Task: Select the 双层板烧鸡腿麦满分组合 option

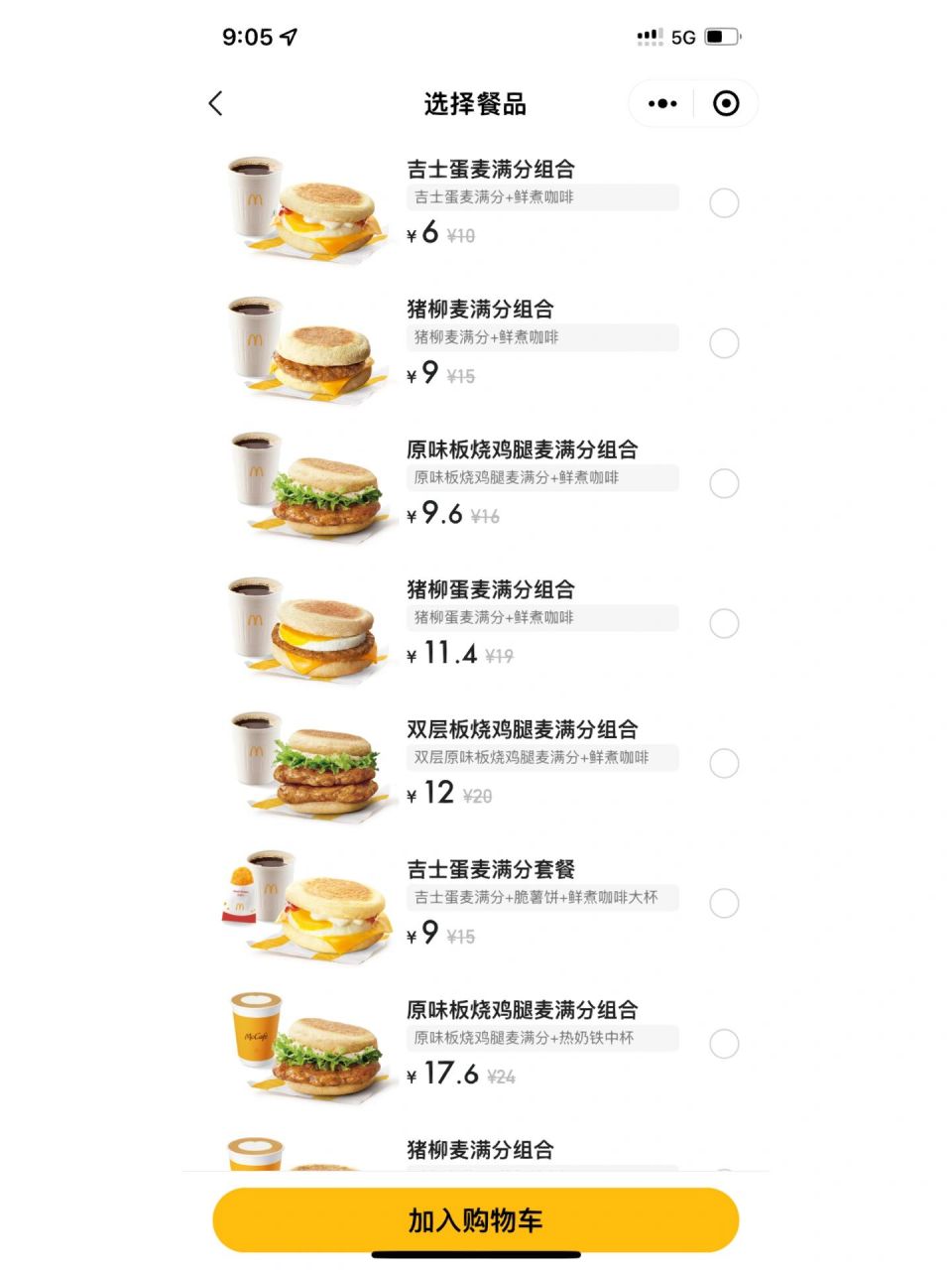Action: click(x=724, y=763)
